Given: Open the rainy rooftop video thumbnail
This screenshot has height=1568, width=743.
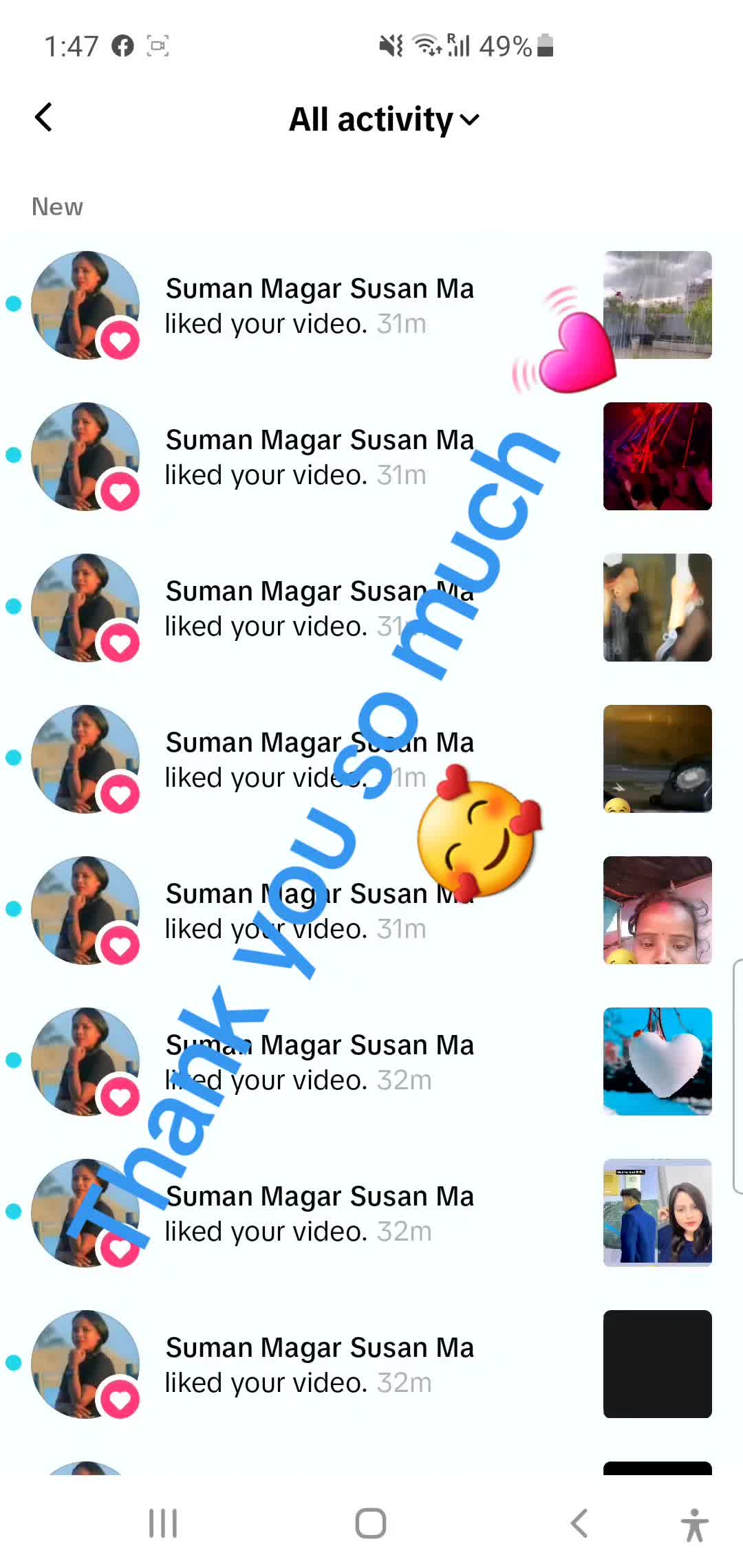Looking at the screenshot, I should click(657, 305).
